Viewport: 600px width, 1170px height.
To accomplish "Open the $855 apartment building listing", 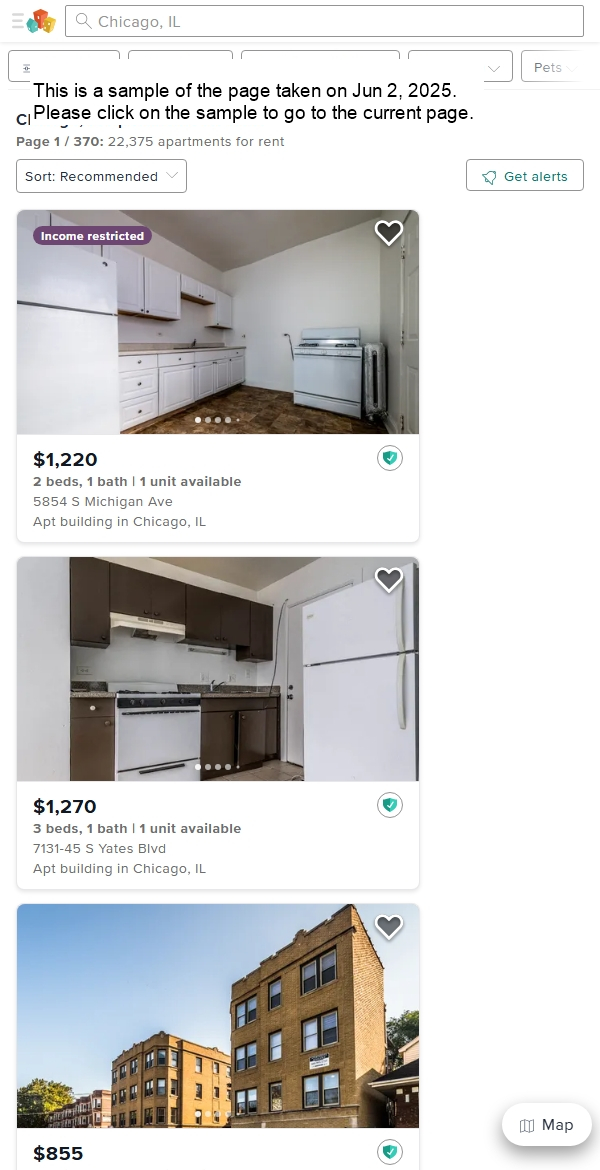I will pos(217,1016).
